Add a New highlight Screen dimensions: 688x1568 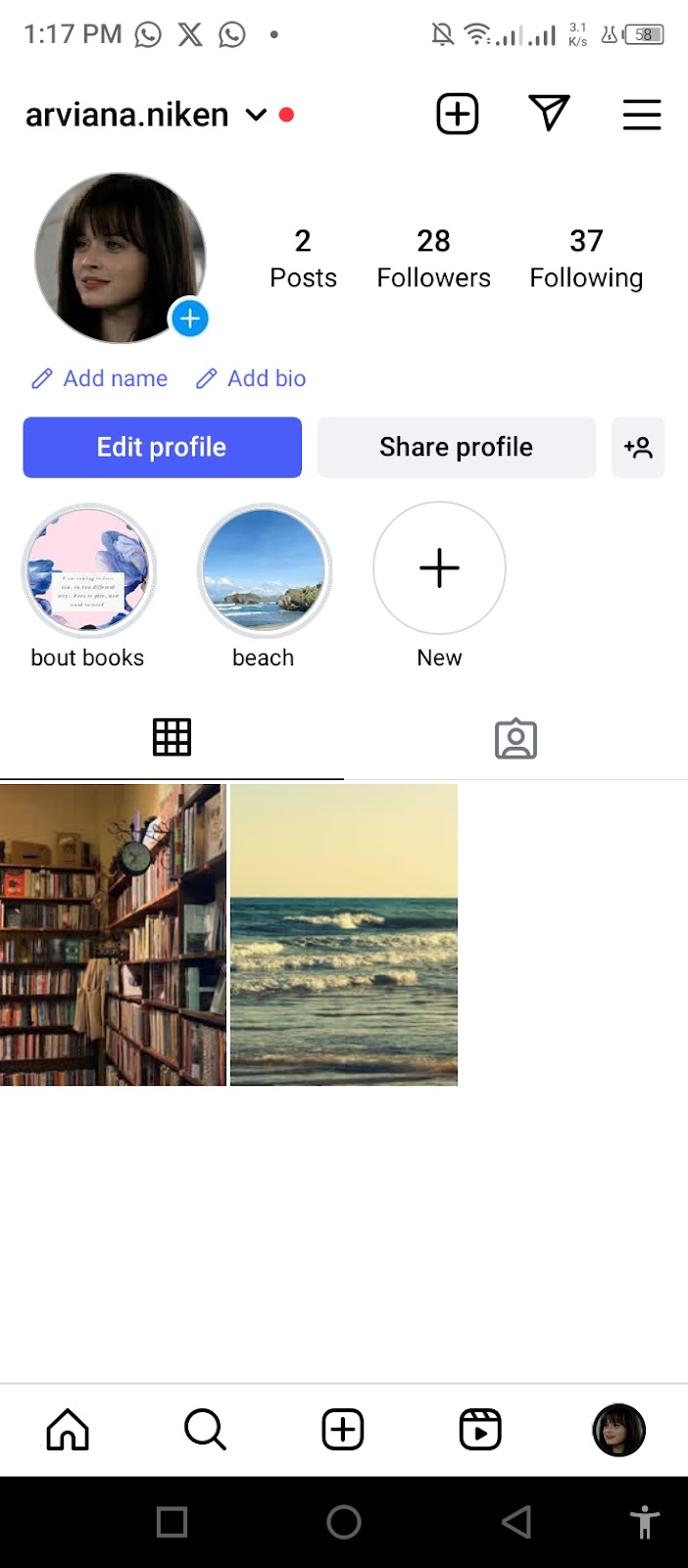point(439,568)
